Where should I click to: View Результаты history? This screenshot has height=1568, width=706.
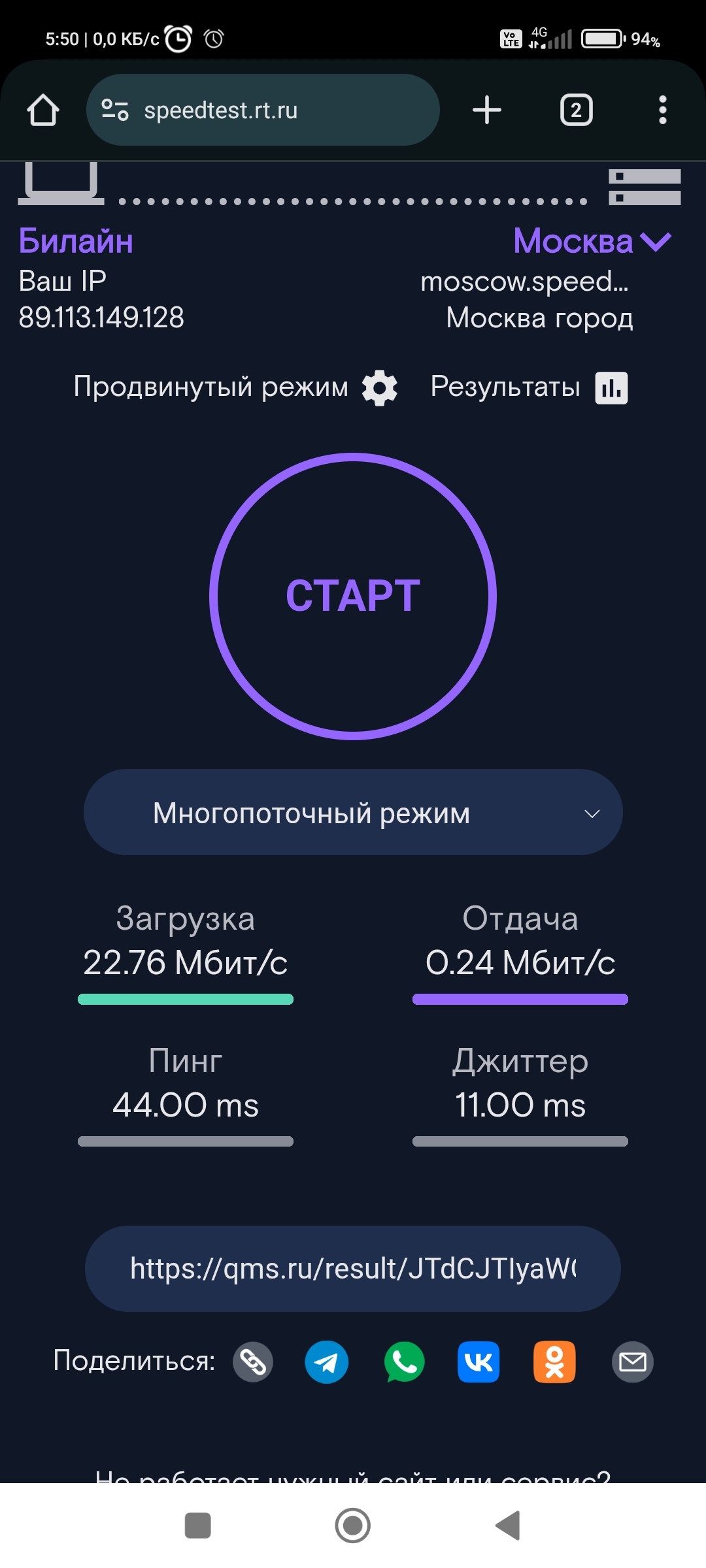[x=528, y=387]
